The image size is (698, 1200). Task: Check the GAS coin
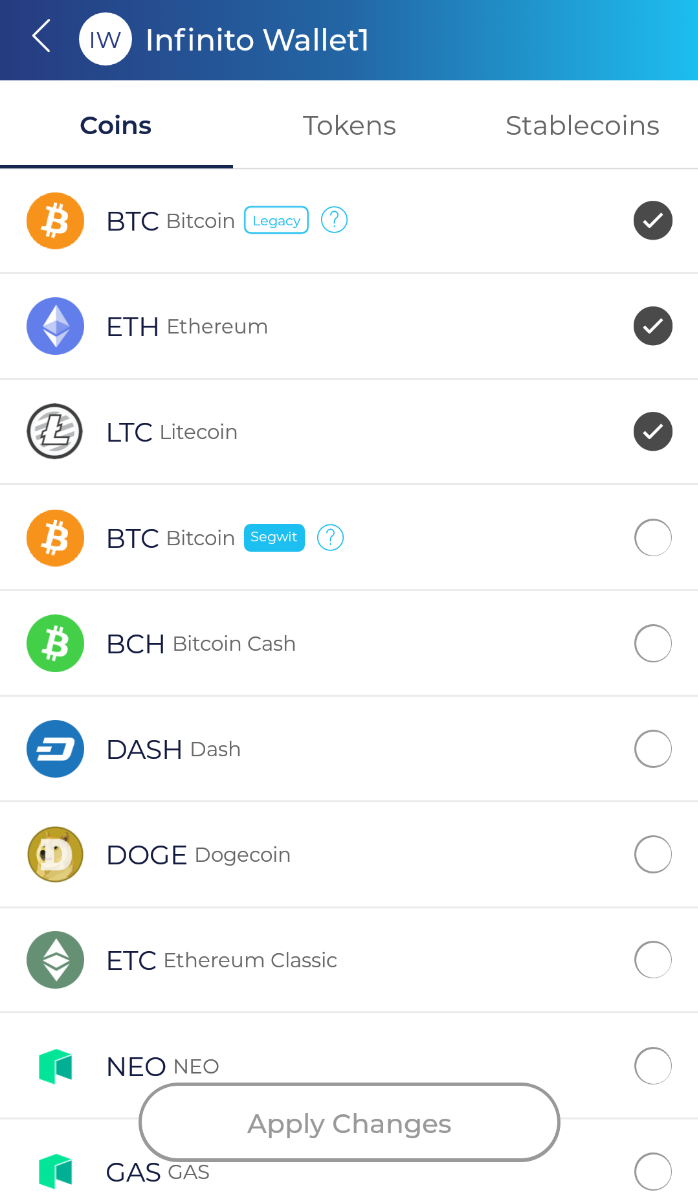click(653, 1172)
